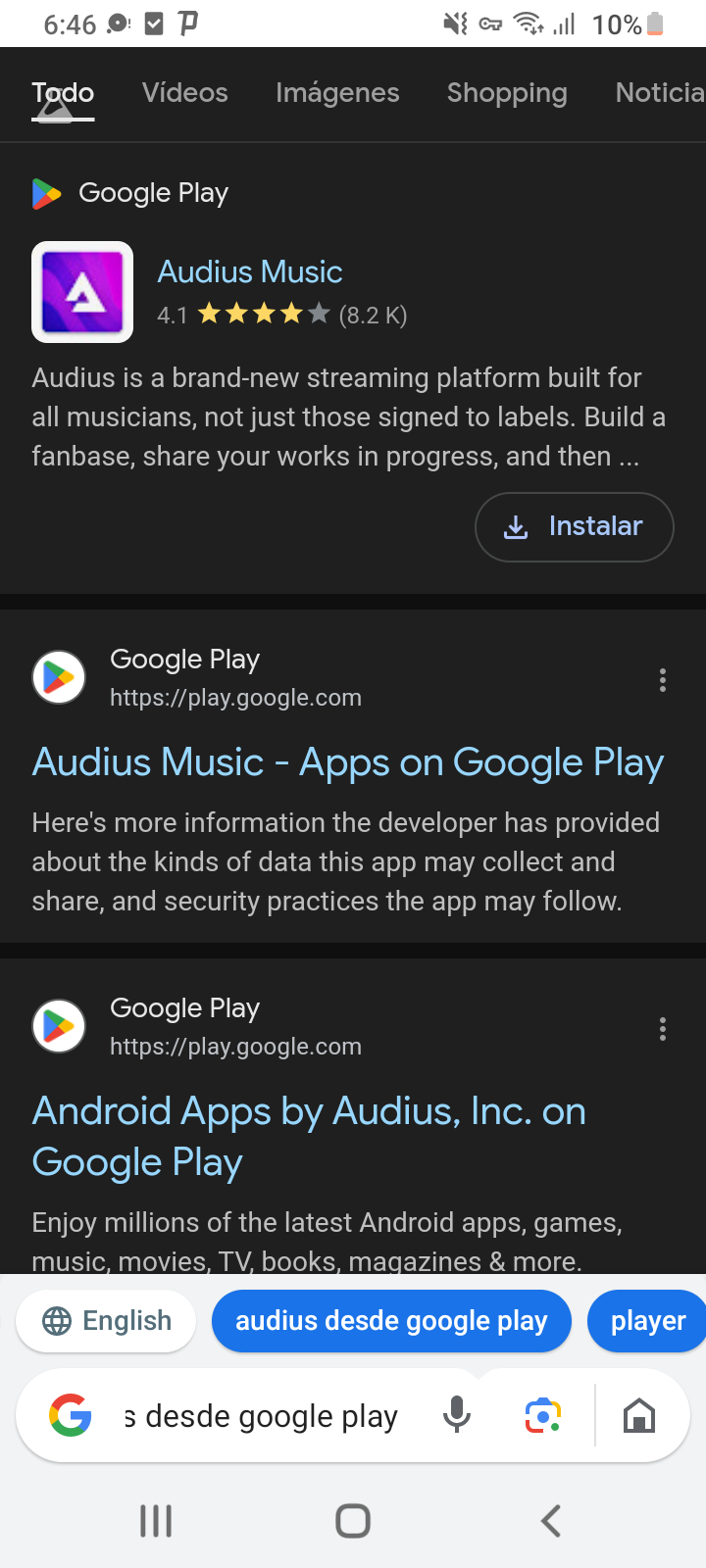Go to the Google app home
This screenshot has width=706, height=1568.
point(639,1416)
